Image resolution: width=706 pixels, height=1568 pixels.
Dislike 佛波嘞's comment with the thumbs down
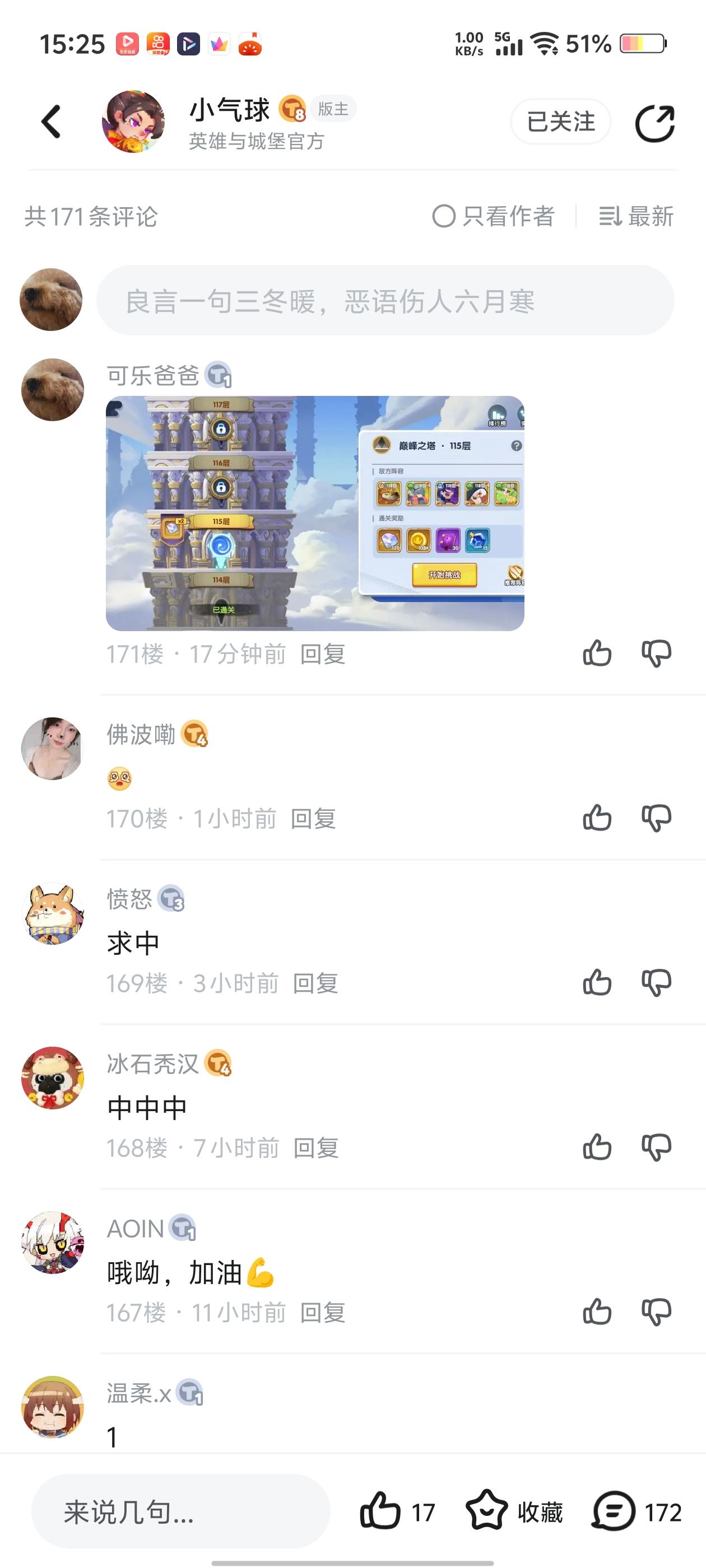pyautogui.click(x=656, y=819)
